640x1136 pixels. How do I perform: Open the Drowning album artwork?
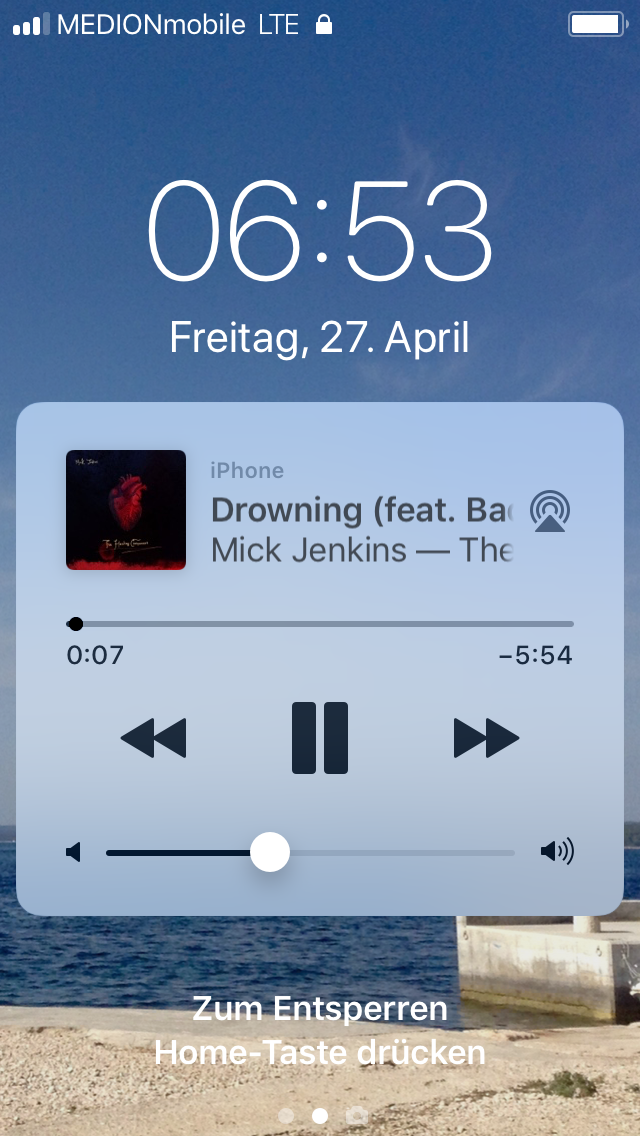pos(126,510)
